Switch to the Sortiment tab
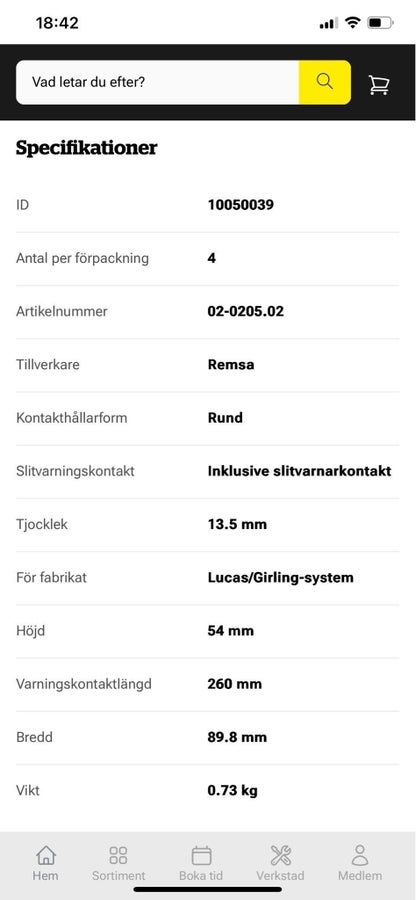Image resolution: width=416 pixels, height=900 pixels. (x=118, y=862)
